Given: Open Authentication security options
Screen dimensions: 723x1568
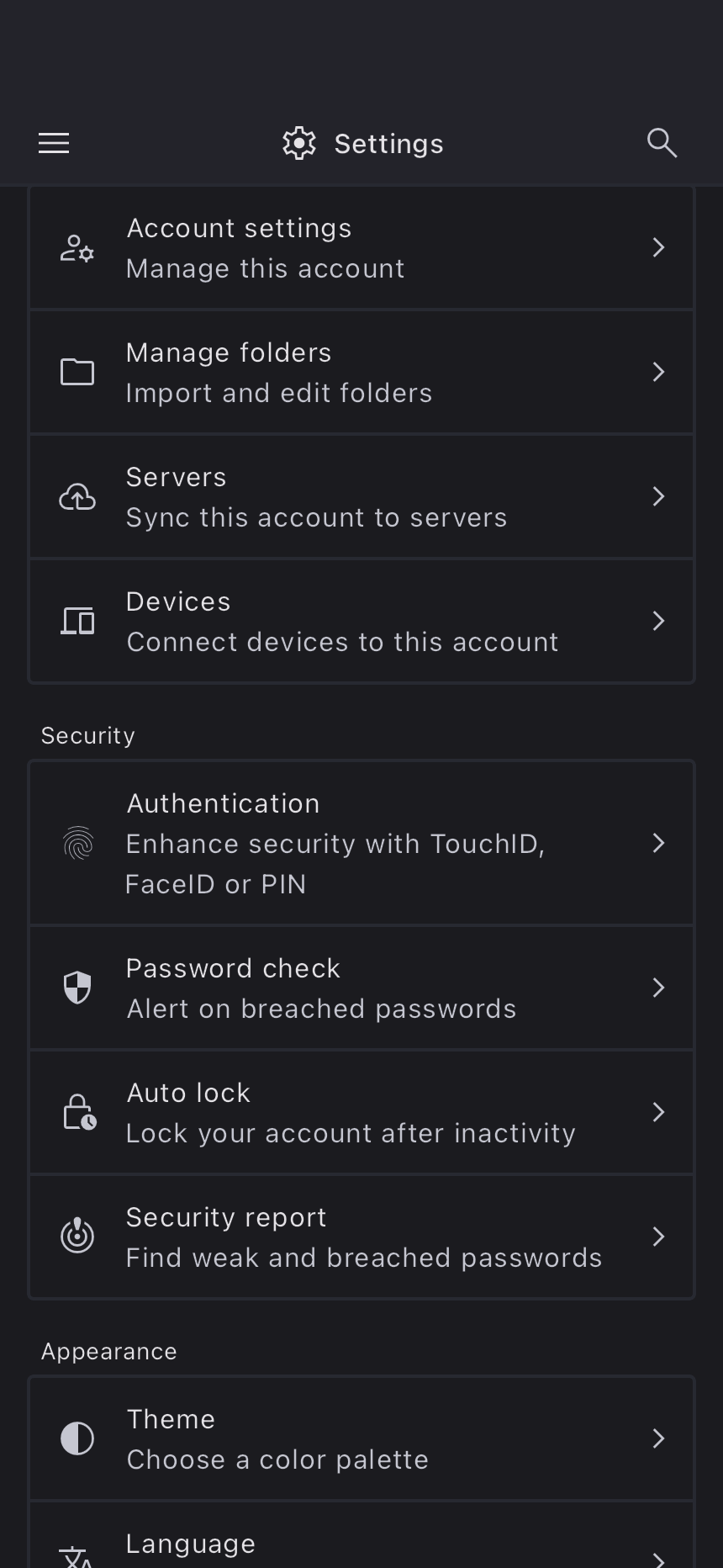Looking at the screenshot, I should [x=361, y=843].
